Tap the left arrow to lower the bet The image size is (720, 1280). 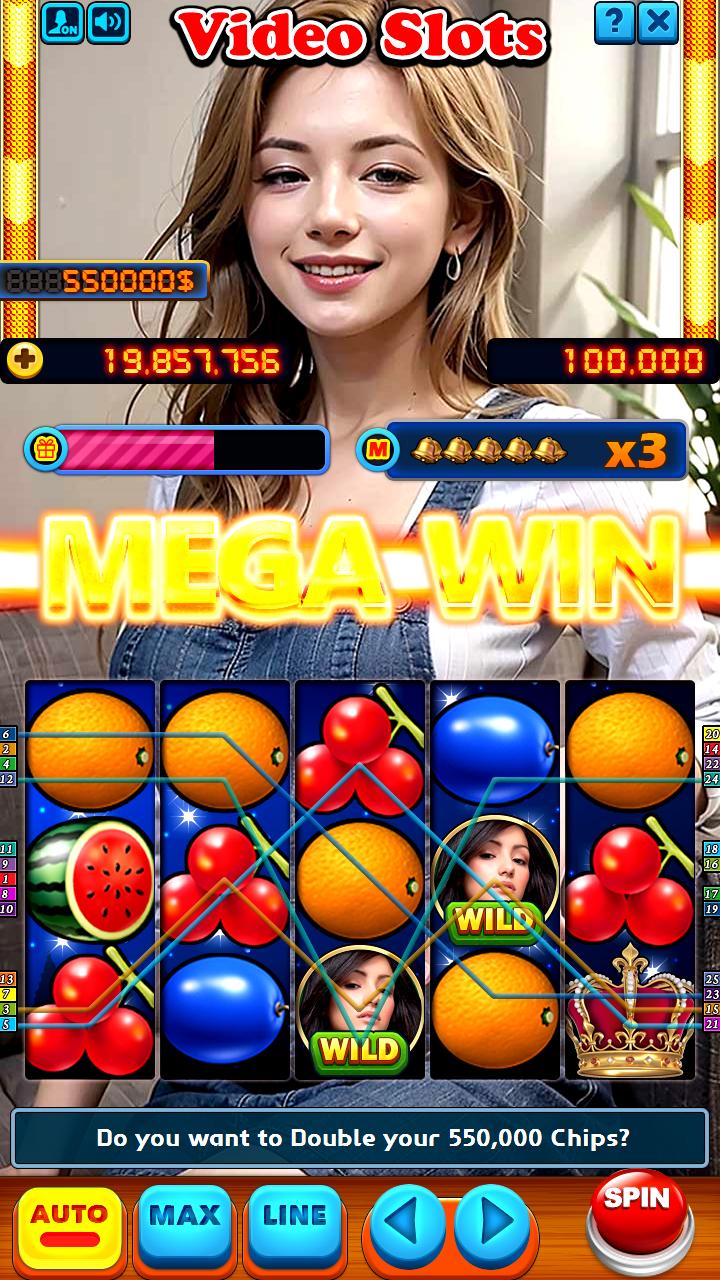(408, 1222)
